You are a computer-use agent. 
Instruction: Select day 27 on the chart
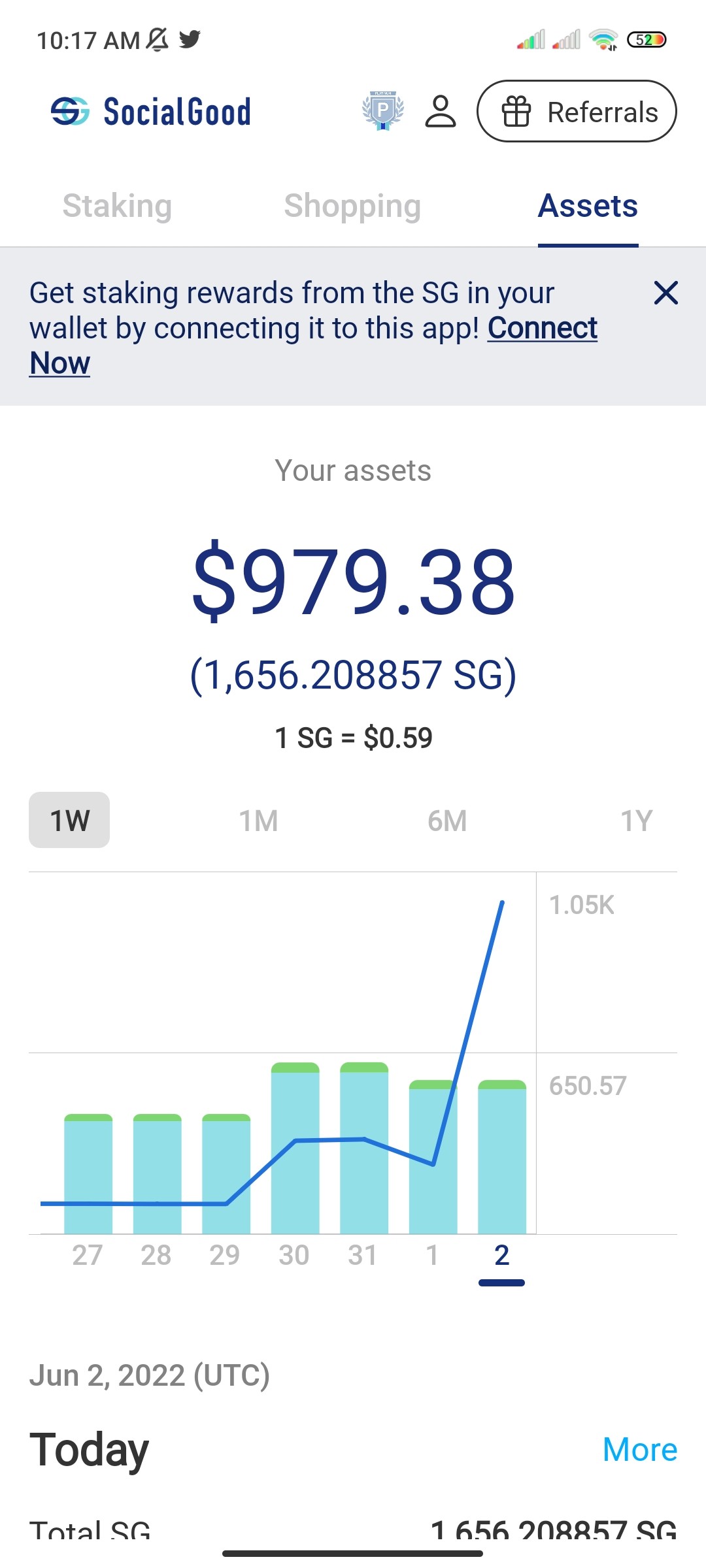point(88,1254)
